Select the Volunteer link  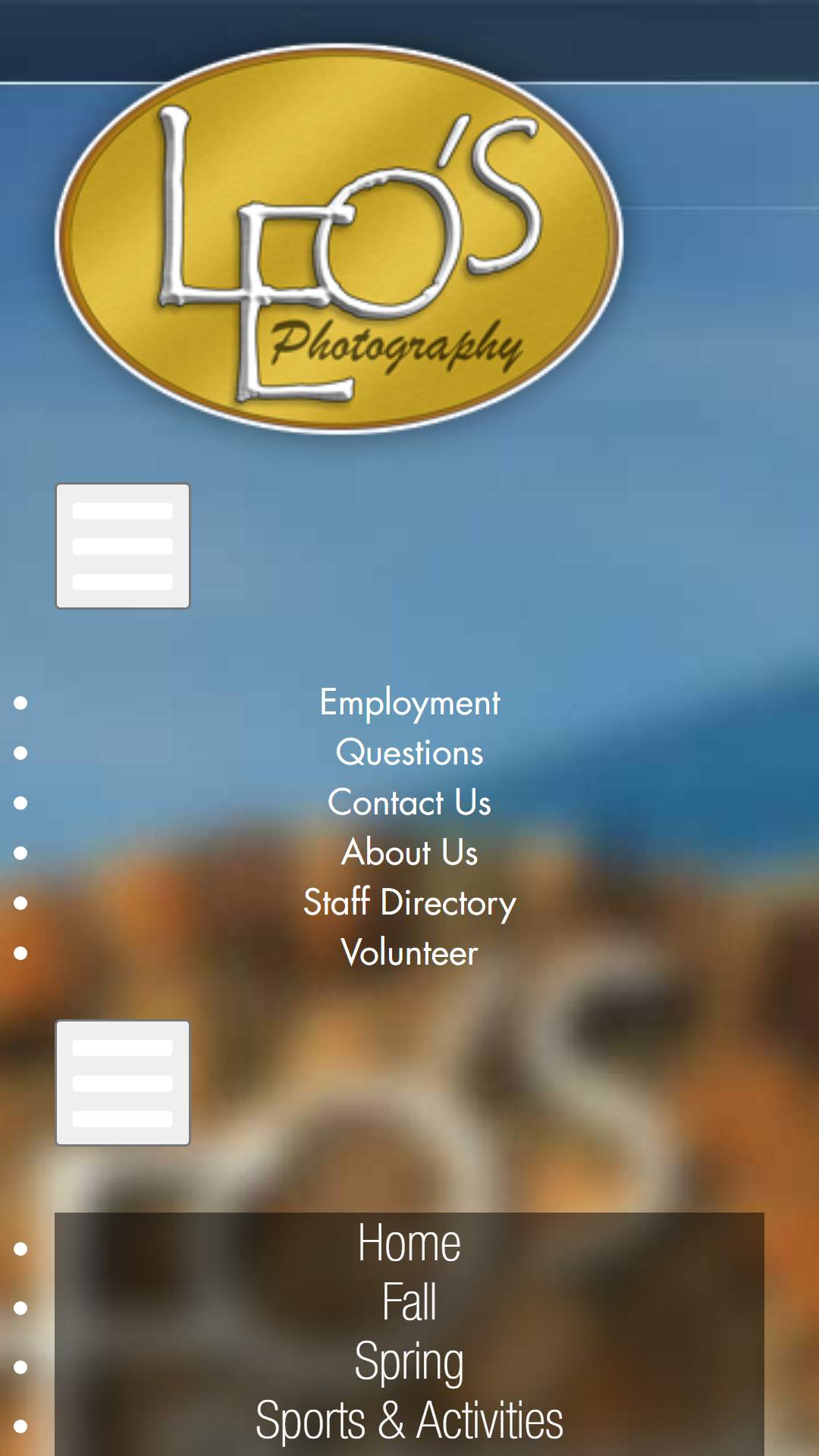coord(409,953)
